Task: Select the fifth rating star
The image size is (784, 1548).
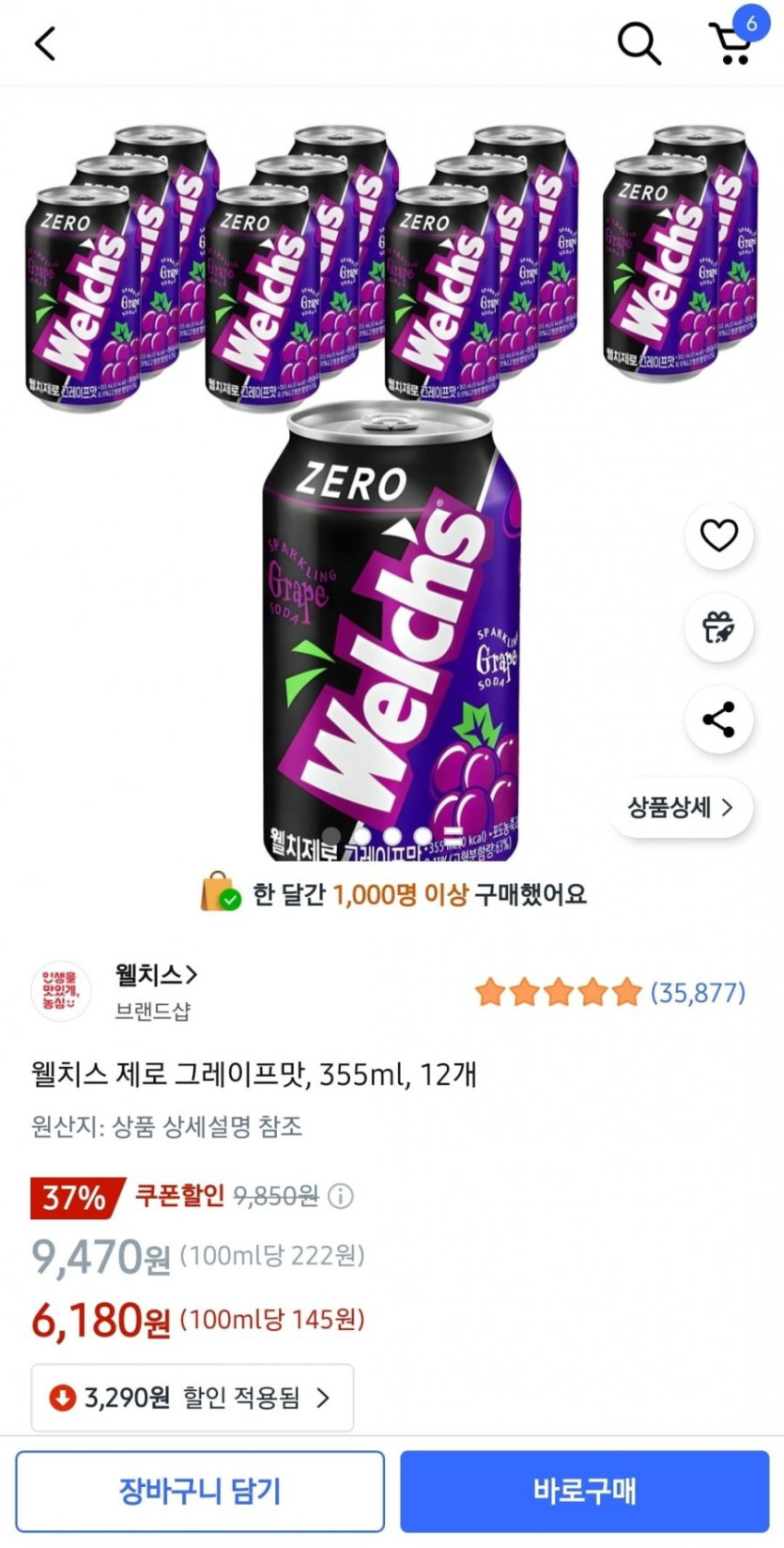Action: point(624,991)
